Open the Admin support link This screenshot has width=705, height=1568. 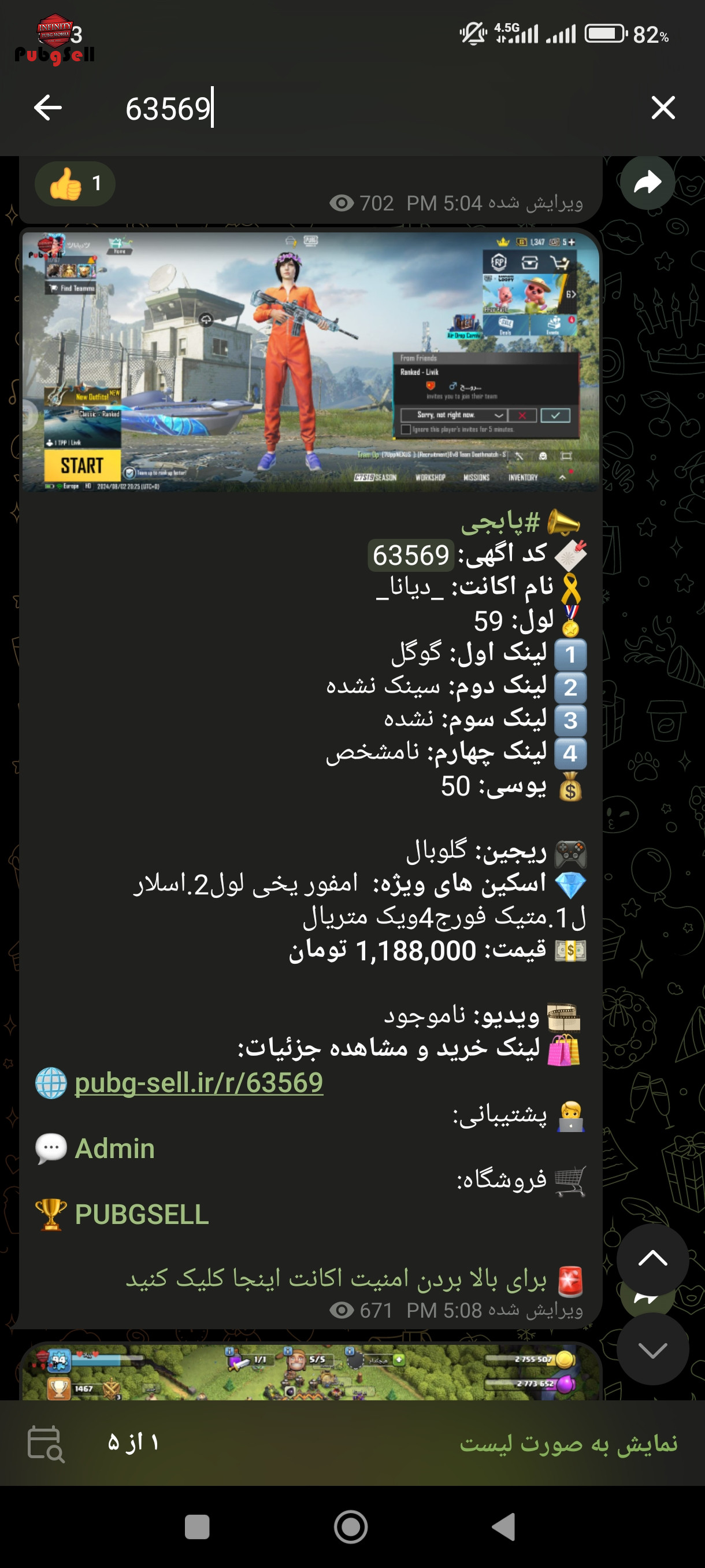[114, 1149]
